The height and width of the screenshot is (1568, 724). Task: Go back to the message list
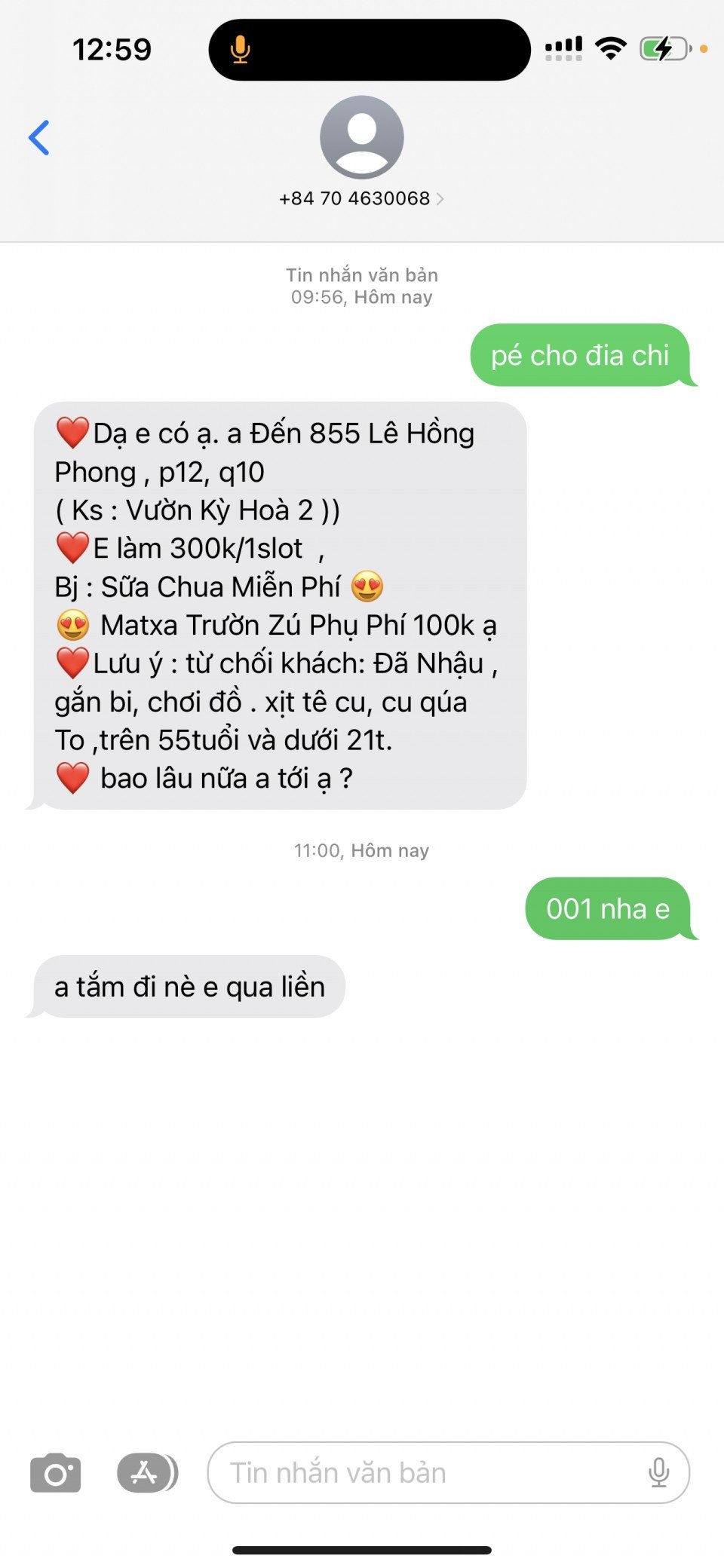(39, 138)
